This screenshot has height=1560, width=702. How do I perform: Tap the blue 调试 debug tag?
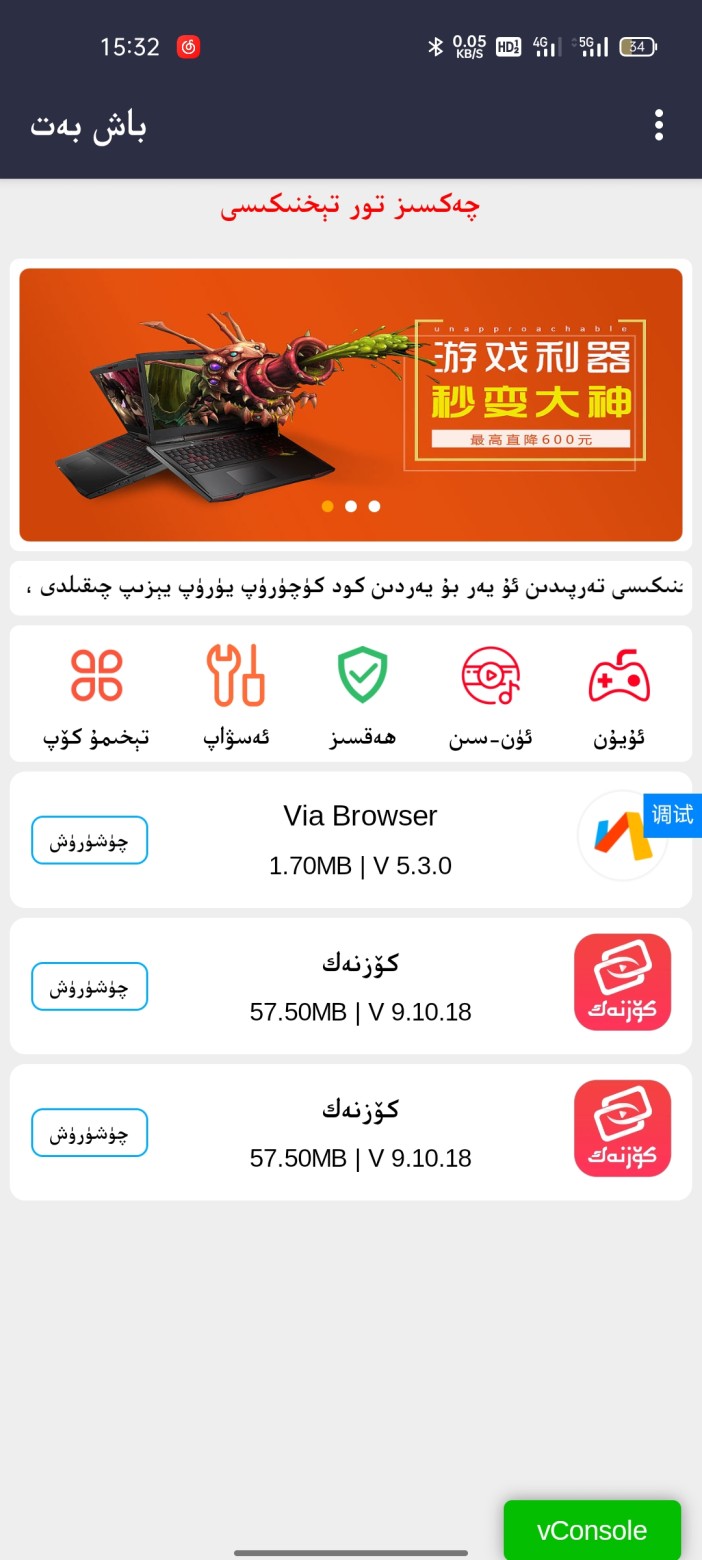(x=672, y=815)
